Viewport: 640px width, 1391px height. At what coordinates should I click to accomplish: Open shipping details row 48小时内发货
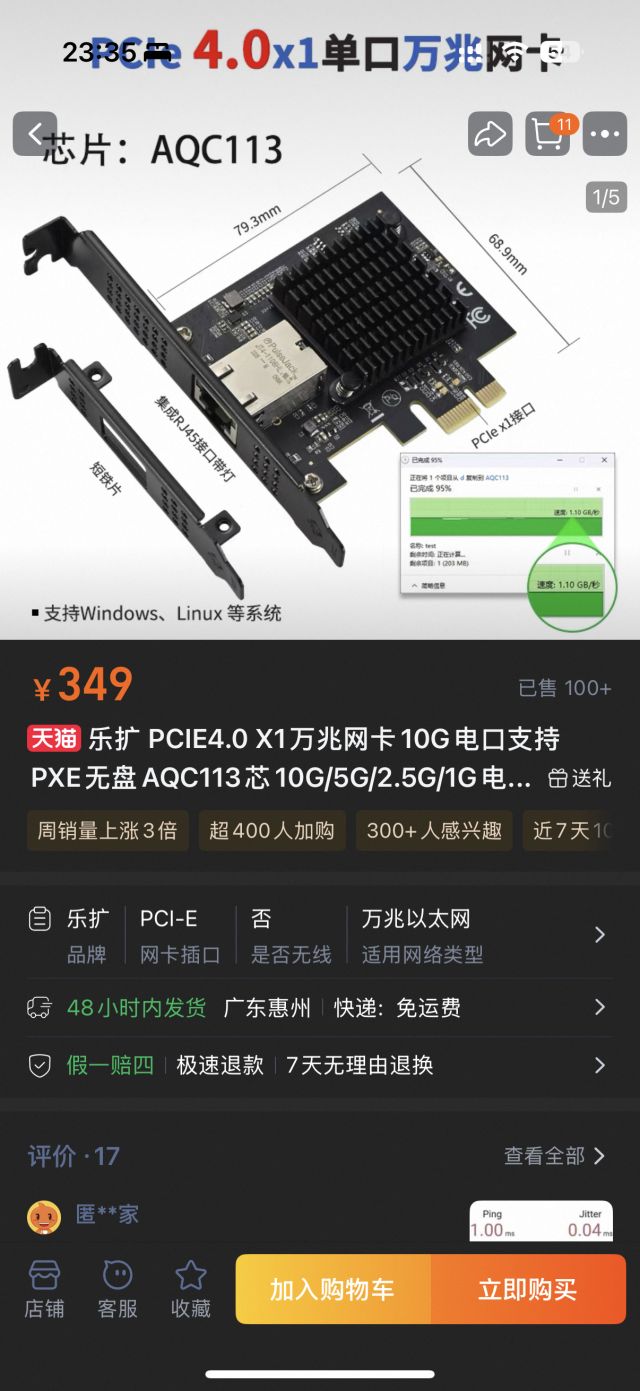tap(318, 1007)
